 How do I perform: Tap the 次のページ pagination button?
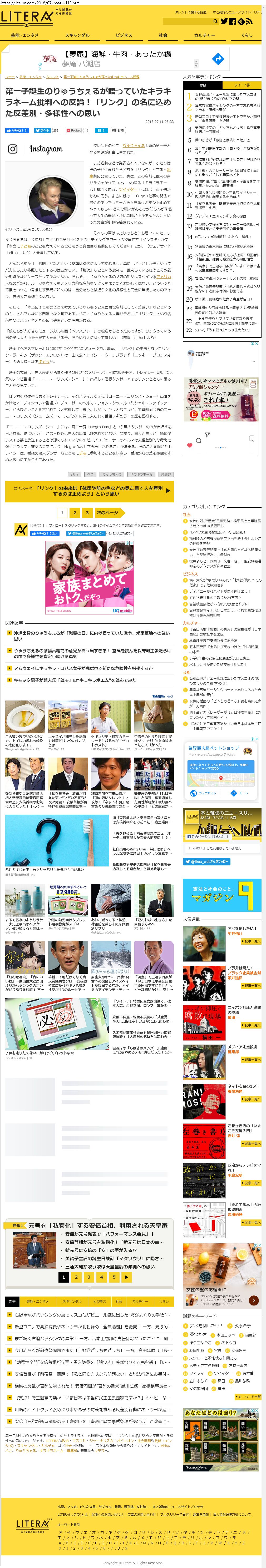click(x=107, y=512)
